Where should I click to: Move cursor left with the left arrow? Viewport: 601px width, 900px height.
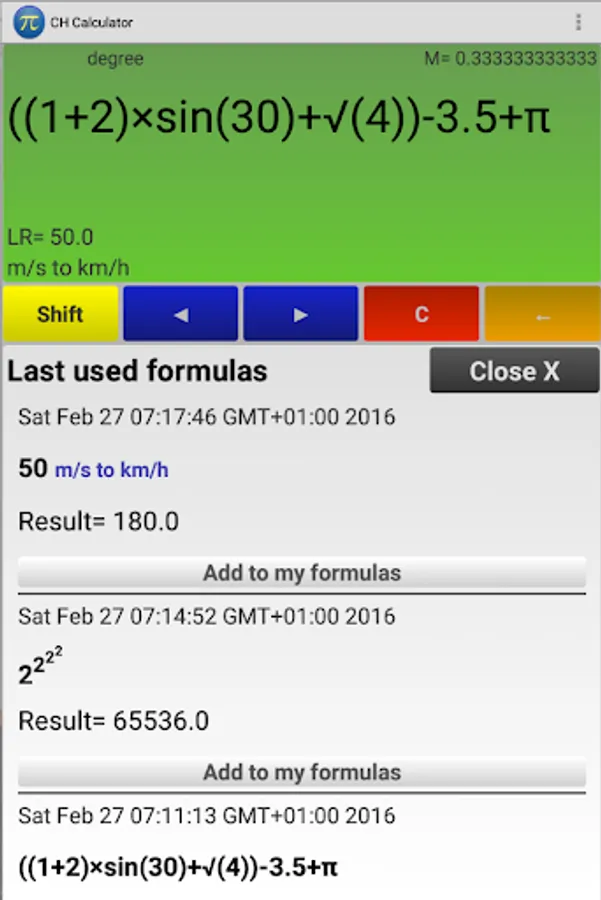pyautogui.click(x=181, y=314)
